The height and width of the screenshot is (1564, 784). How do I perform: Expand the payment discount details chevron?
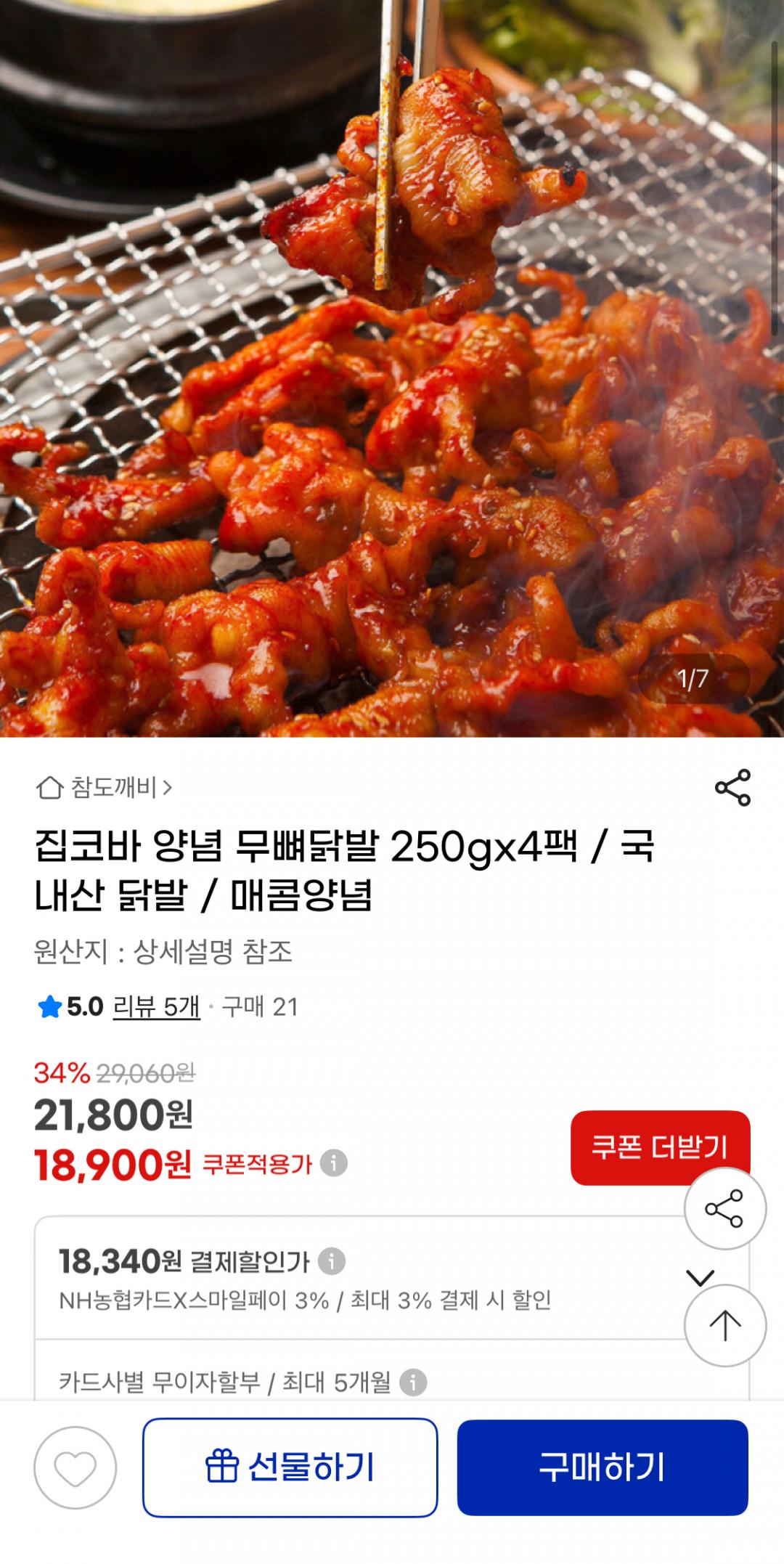coord(700,1277)
